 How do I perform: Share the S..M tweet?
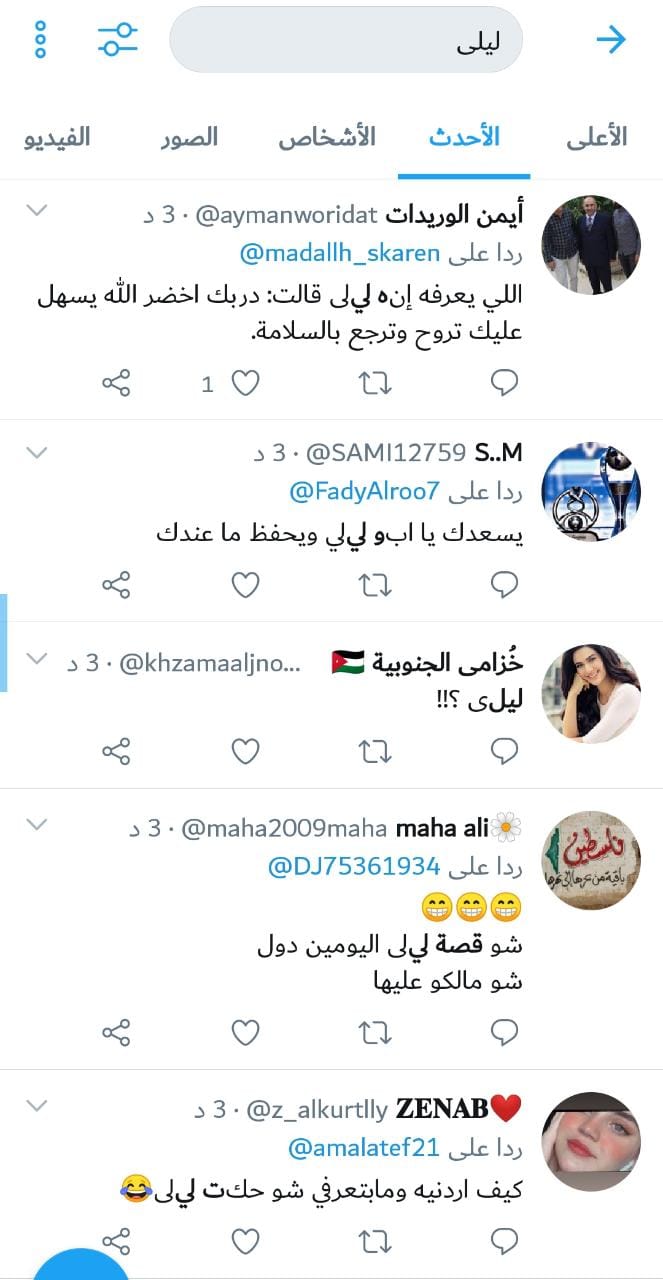(x=117, y=585)
